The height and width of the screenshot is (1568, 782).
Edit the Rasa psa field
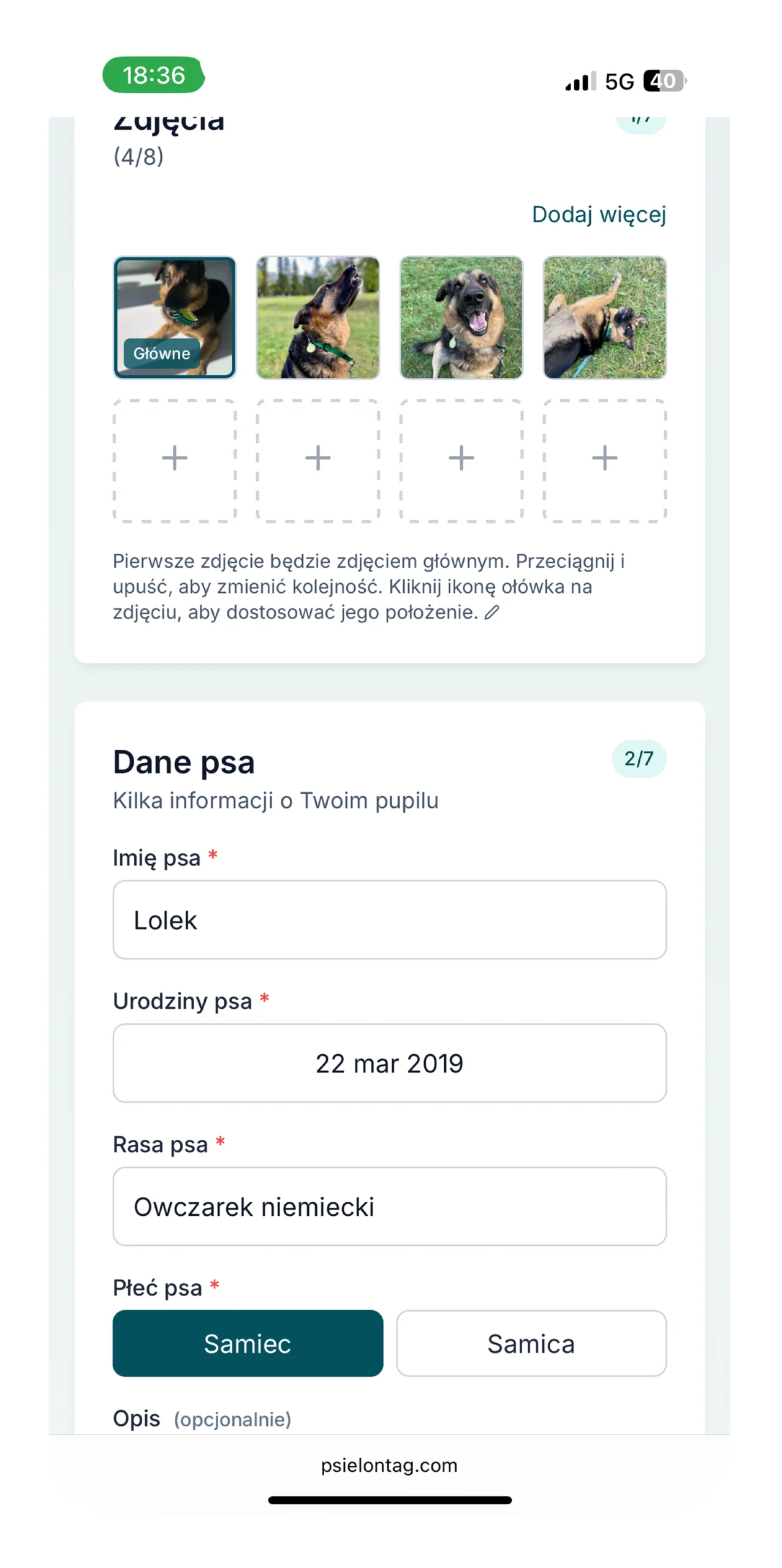(x=389, y=1206)
